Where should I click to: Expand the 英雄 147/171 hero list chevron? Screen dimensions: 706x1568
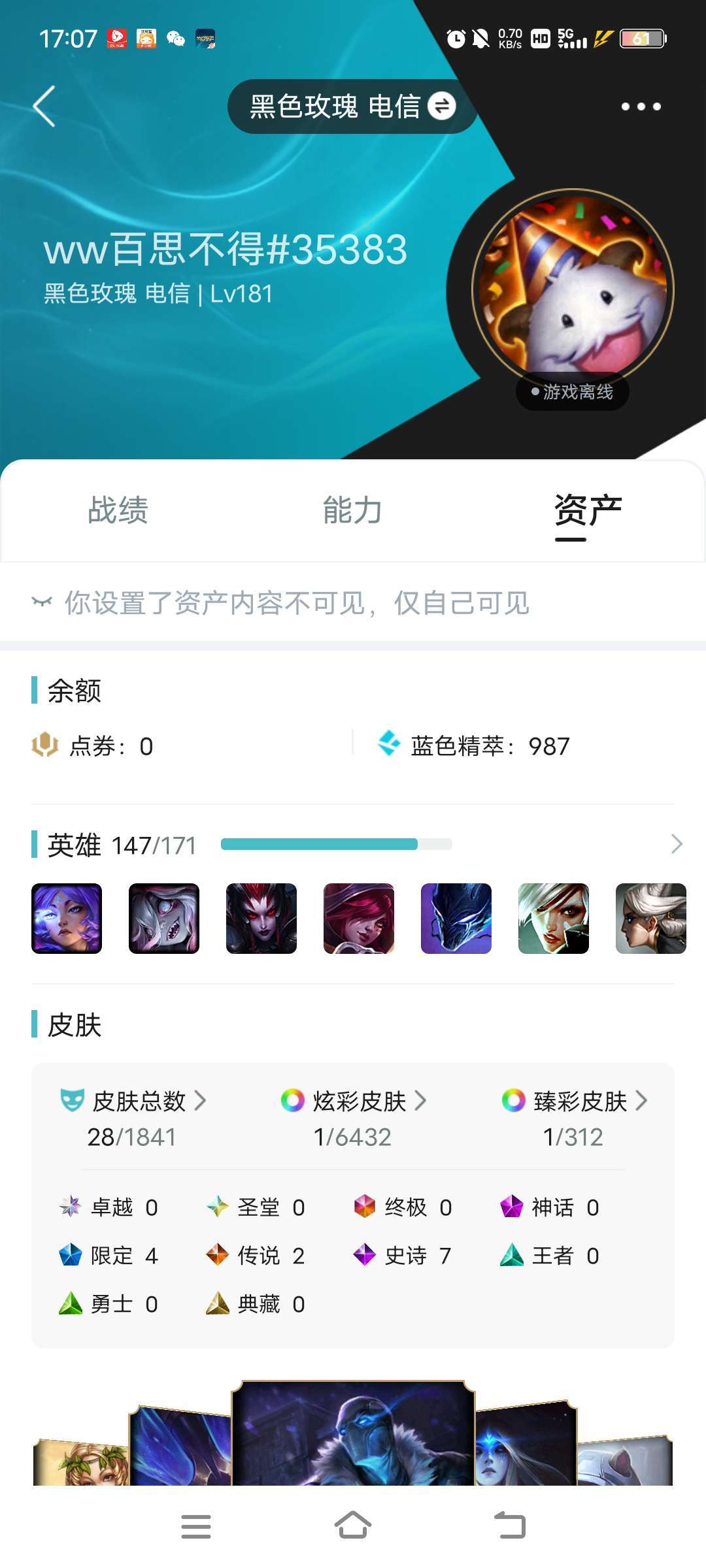click(677, 845)
